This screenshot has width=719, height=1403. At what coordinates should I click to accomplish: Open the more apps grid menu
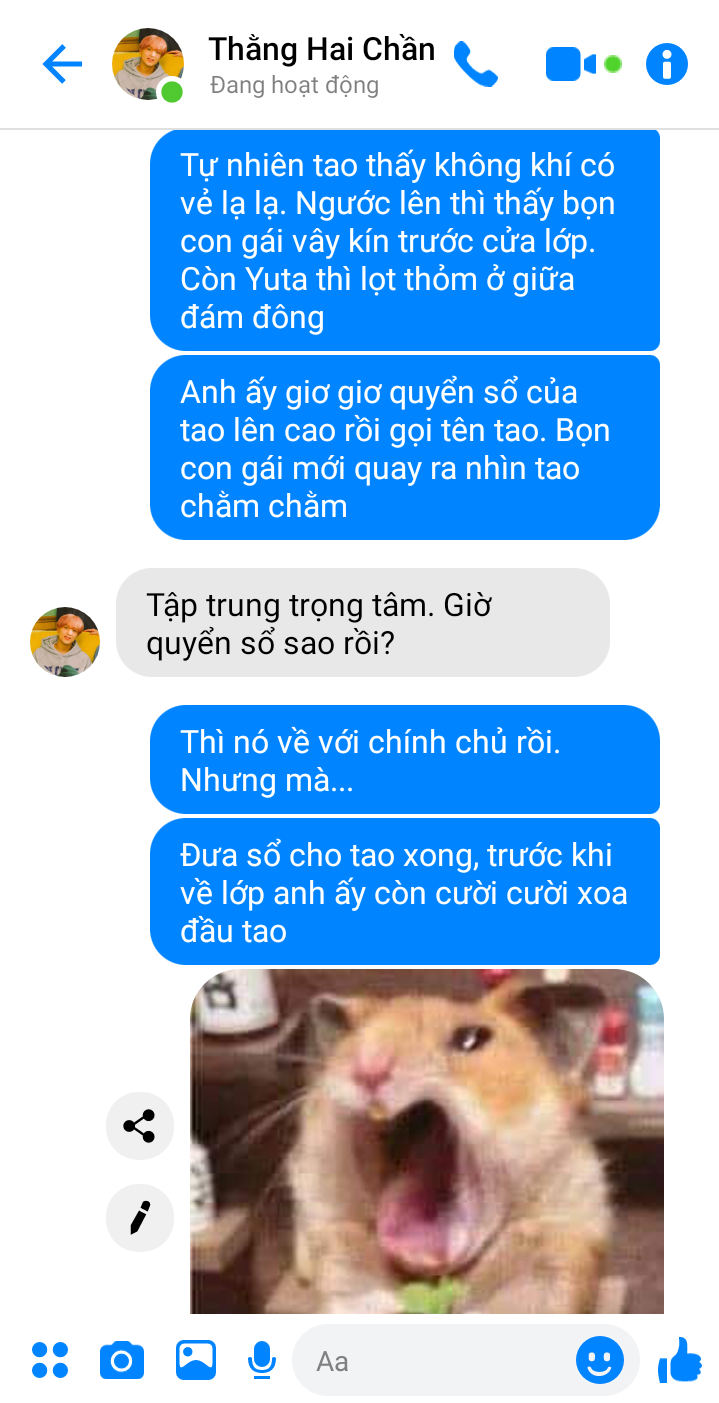point(50,1360)
